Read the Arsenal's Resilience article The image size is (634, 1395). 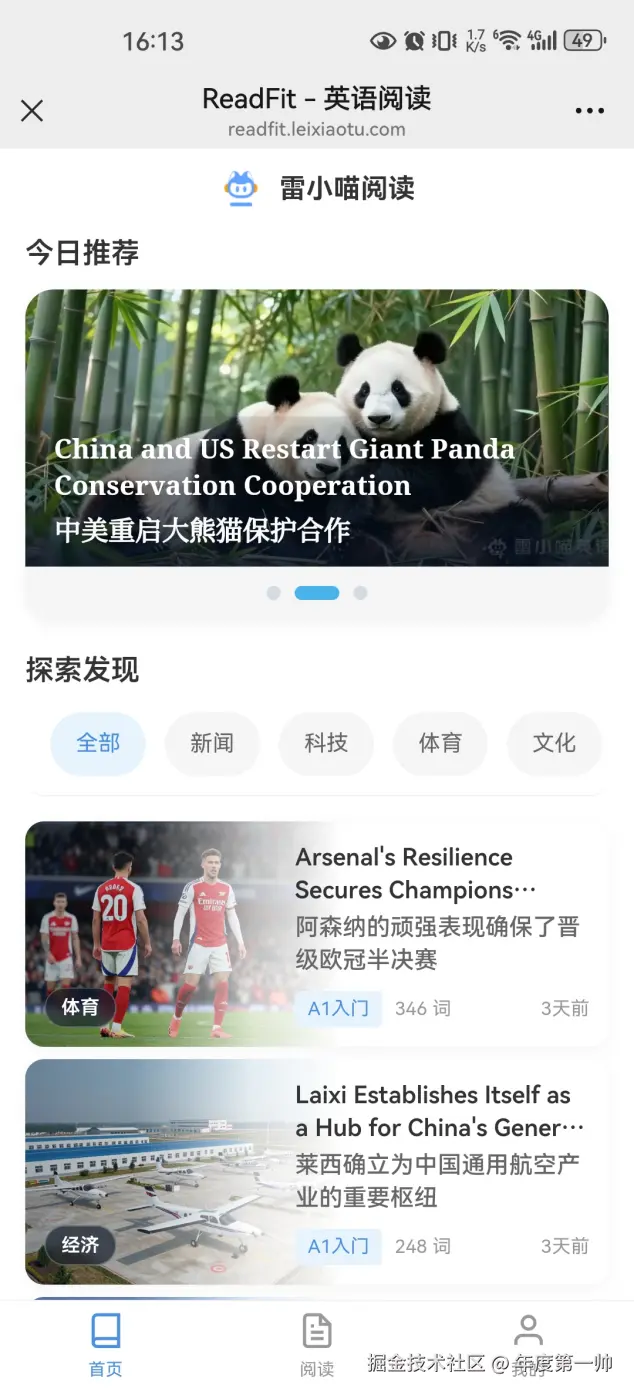[316, 933]
